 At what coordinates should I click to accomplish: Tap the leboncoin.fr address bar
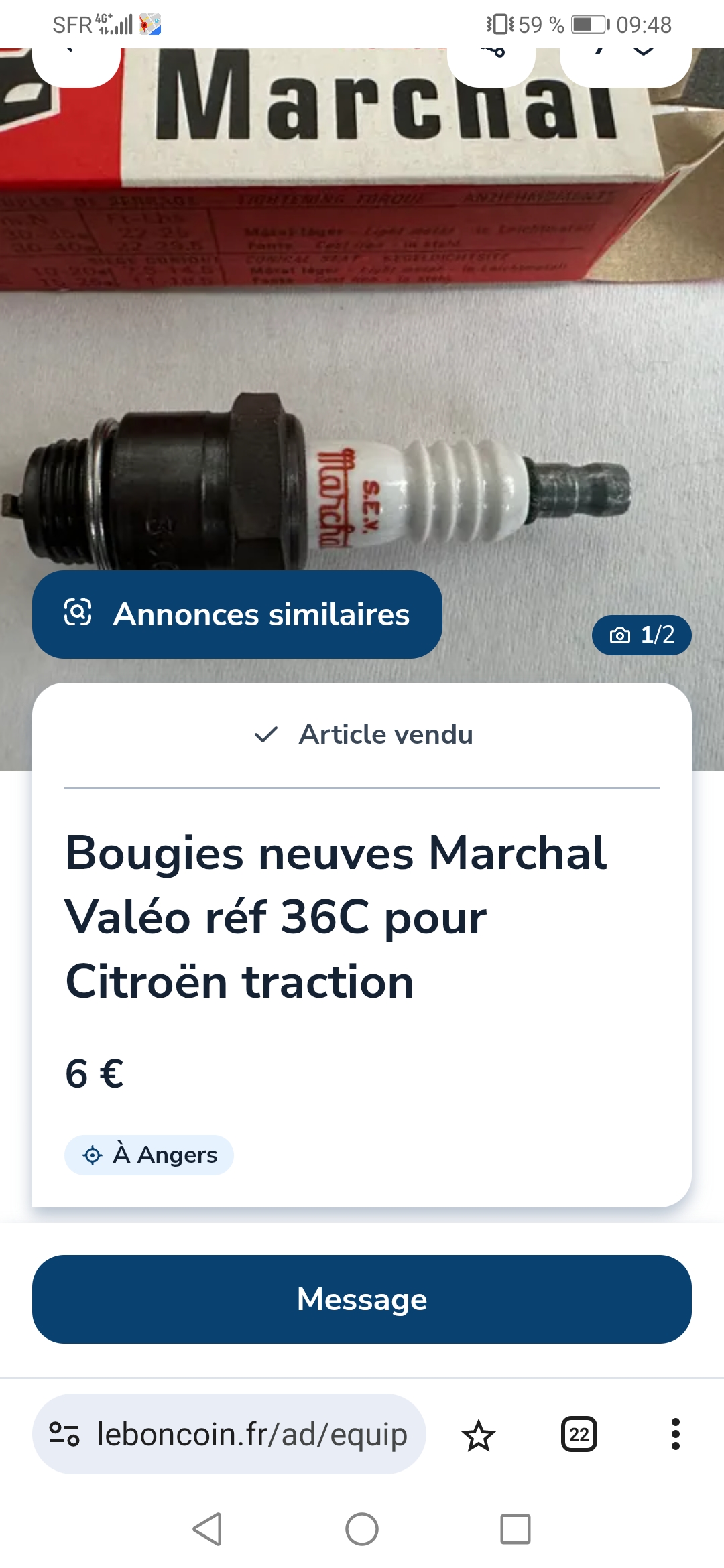click(252, 1435)
